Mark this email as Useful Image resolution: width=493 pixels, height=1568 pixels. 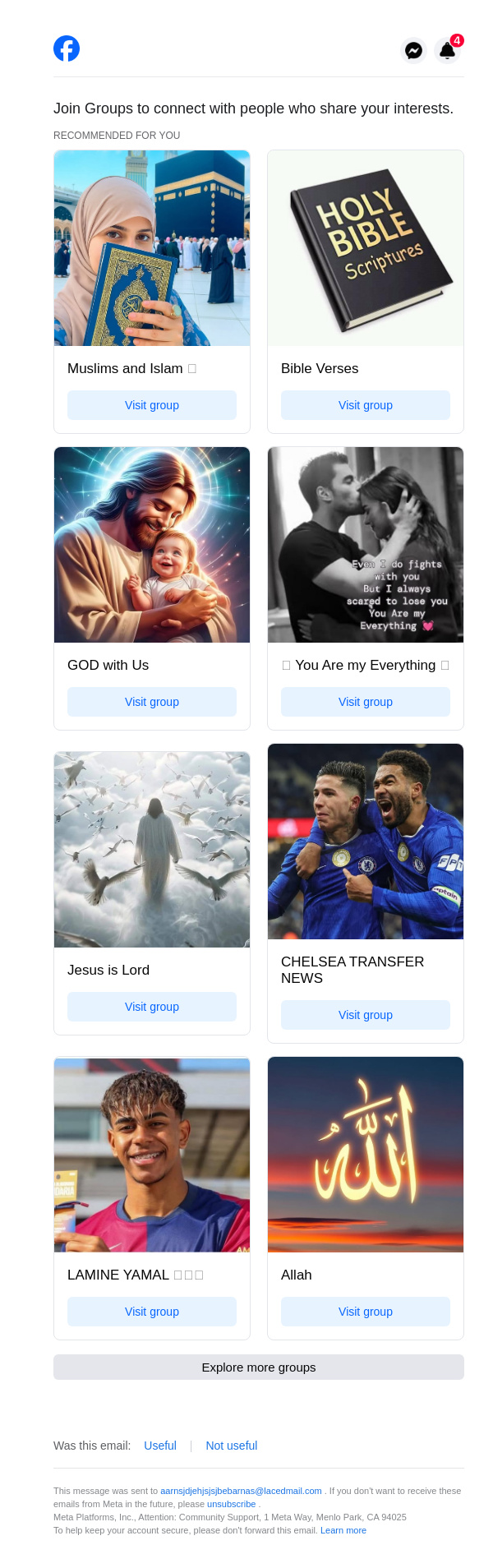point(160,1446)
